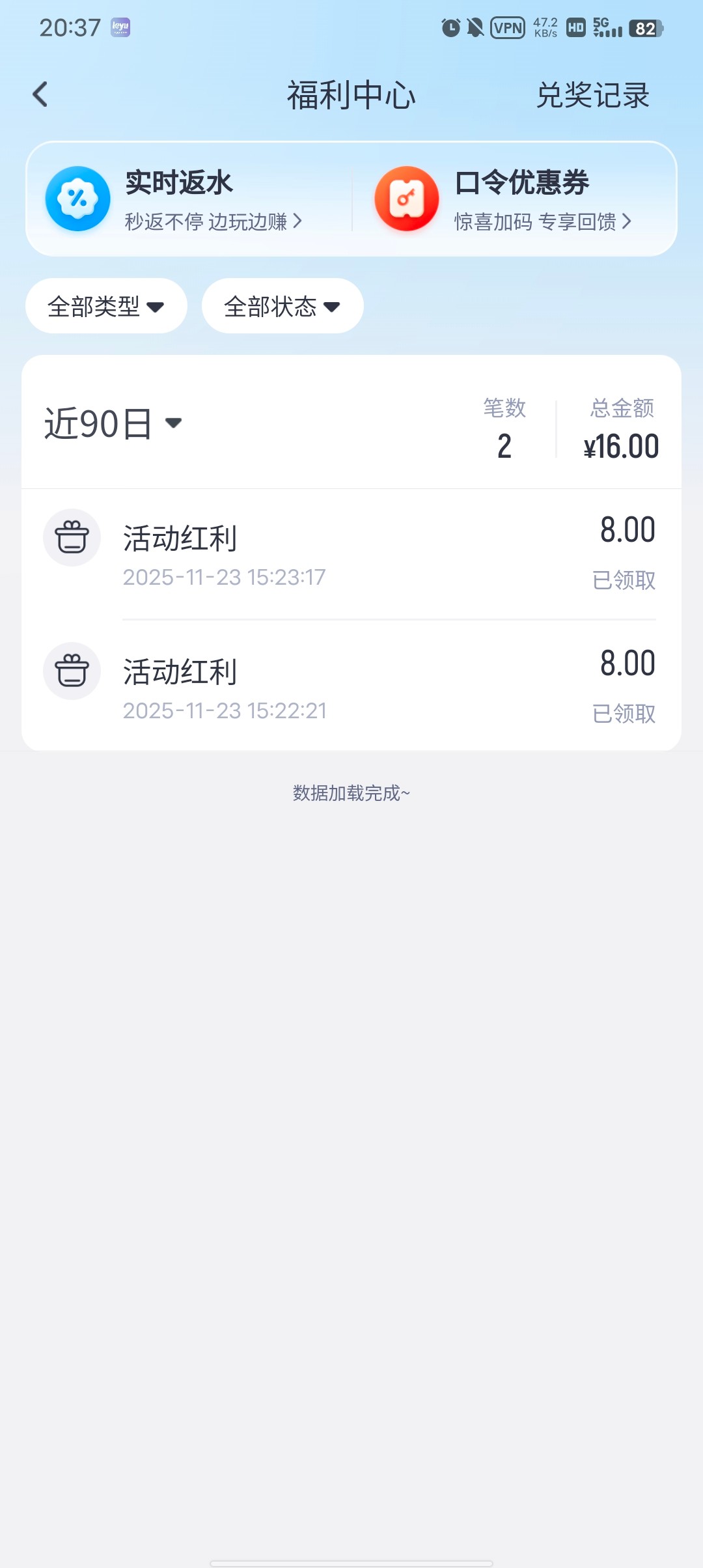Open the 全部状态 filter dropdown

(281, 305)
